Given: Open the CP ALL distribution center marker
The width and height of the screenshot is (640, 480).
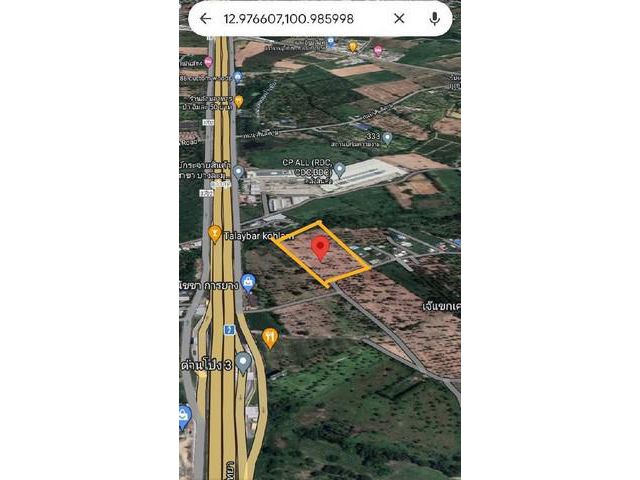Looking at the screenshot, I should (x=339, y=170).
